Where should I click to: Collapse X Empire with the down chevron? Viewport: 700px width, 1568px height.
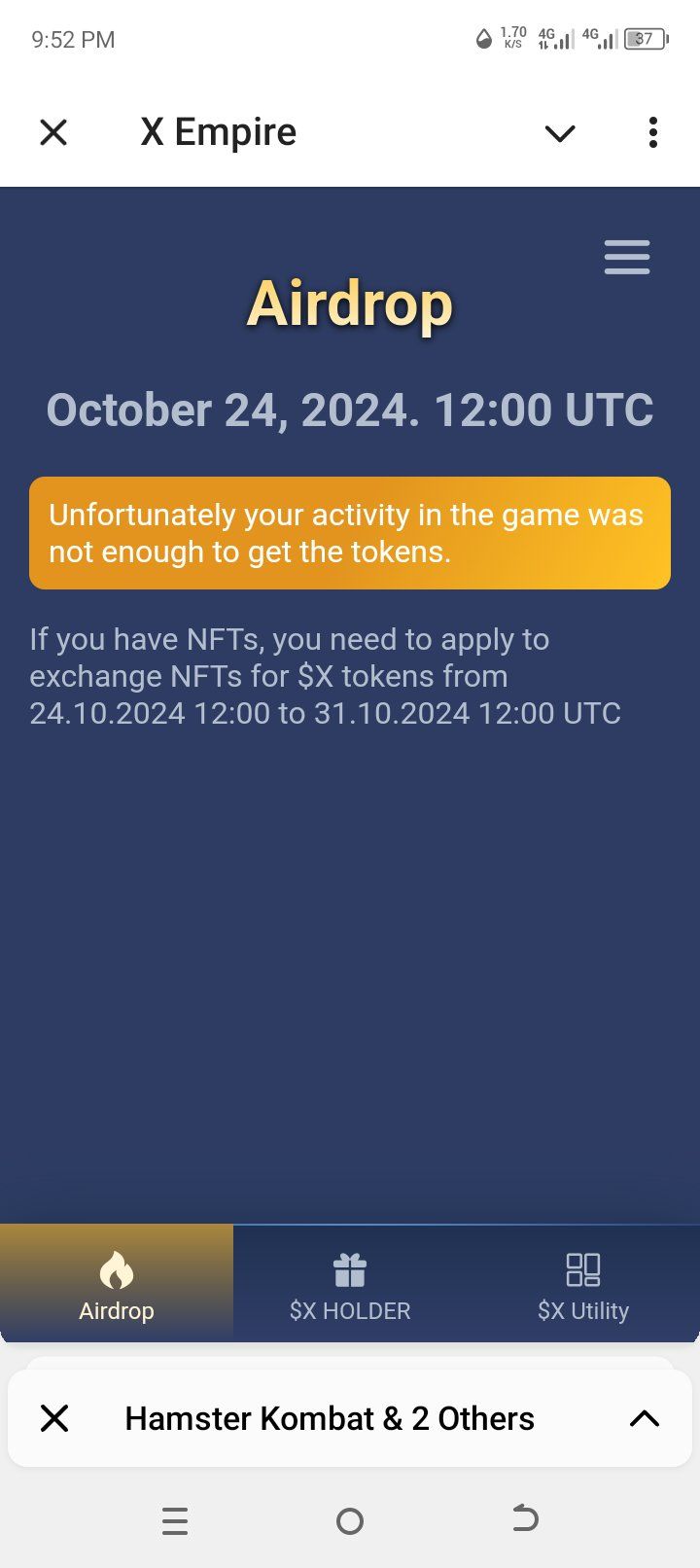(560, 133)
